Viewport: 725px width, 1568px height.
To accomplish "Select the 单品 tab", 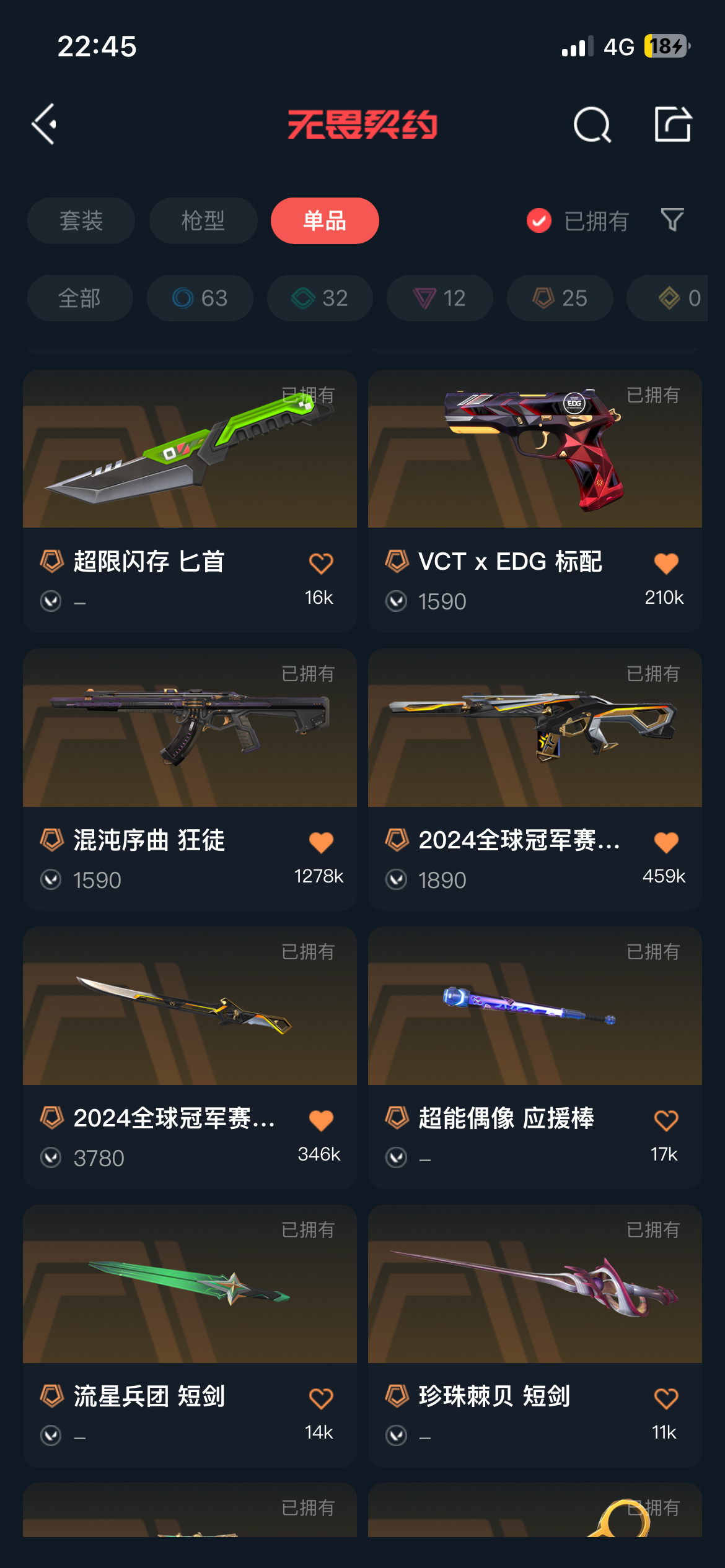I will pos(325,221).
